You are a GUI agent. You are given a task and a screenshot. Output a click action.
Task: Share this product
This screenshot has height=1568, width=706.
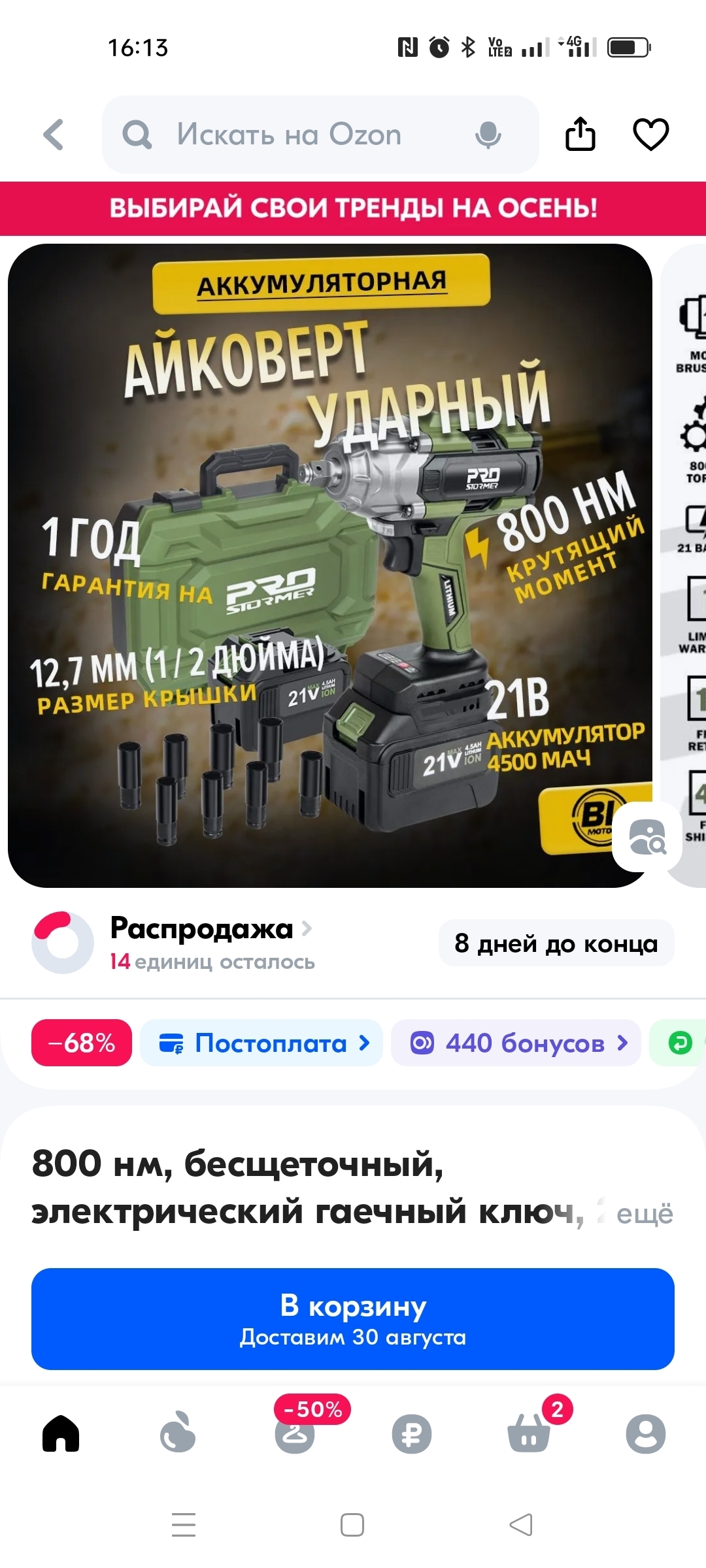580,135
